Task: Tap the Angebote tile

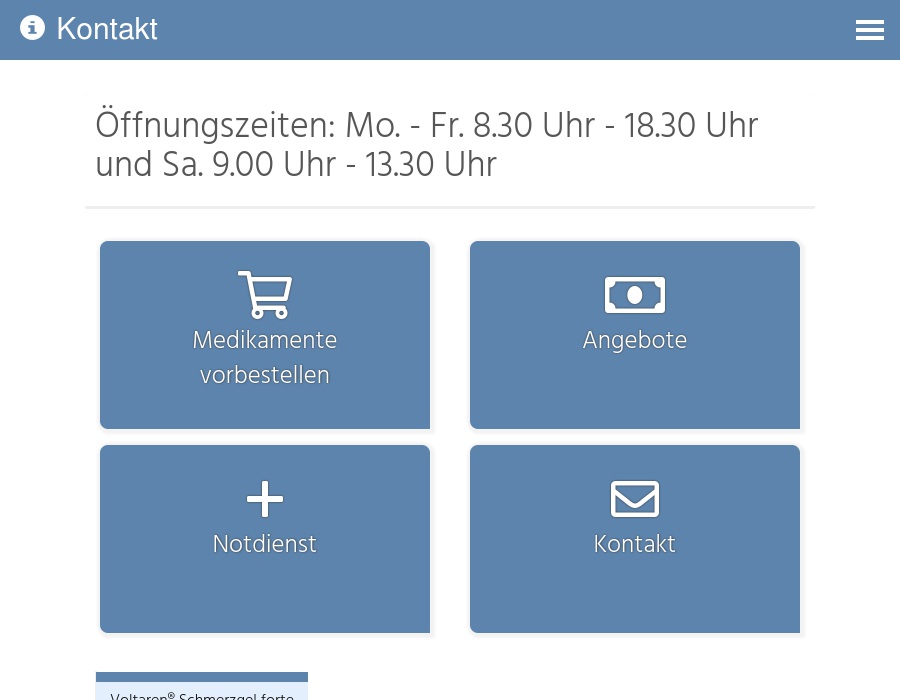Action: click(x=635, y=335)
